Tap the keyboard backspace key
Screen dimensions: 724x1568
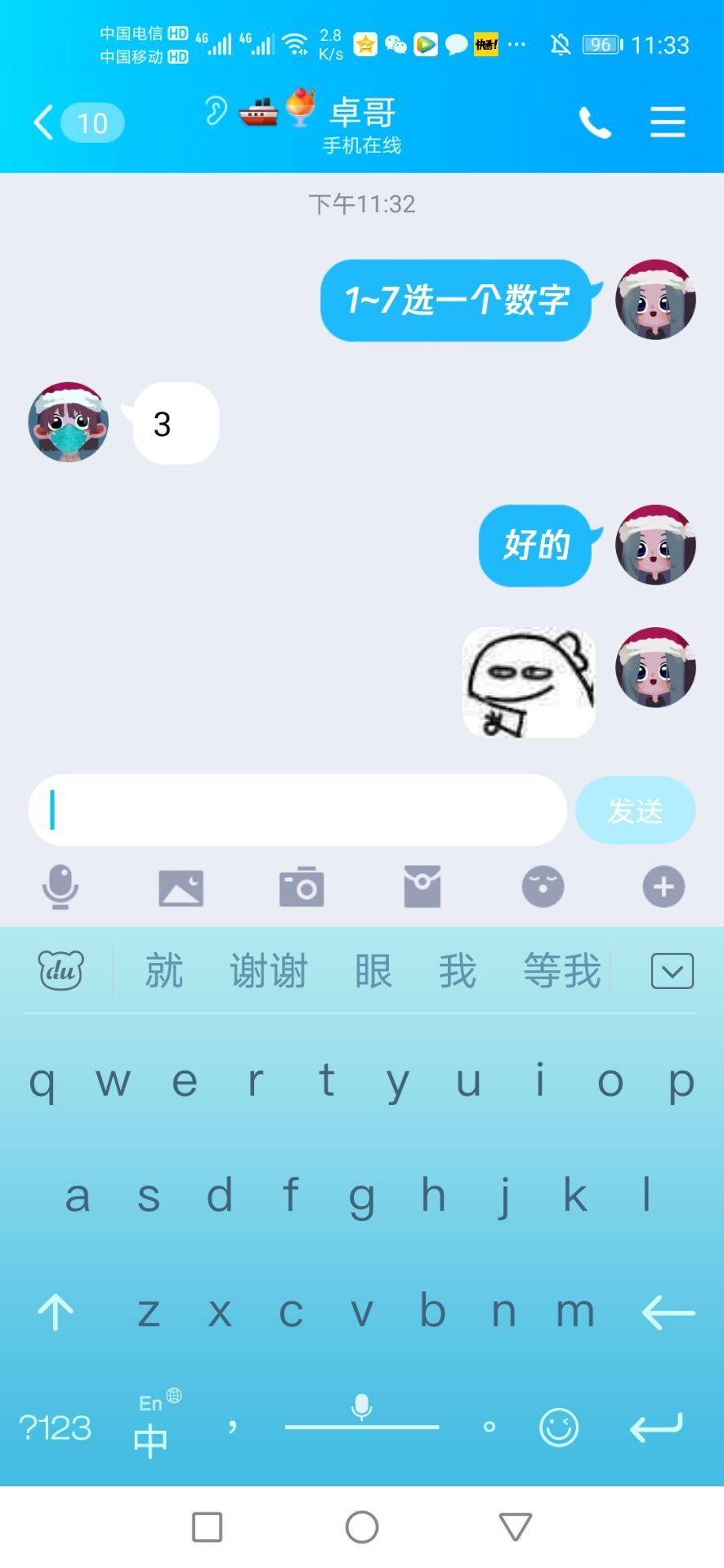click(x=668, y=1312)
